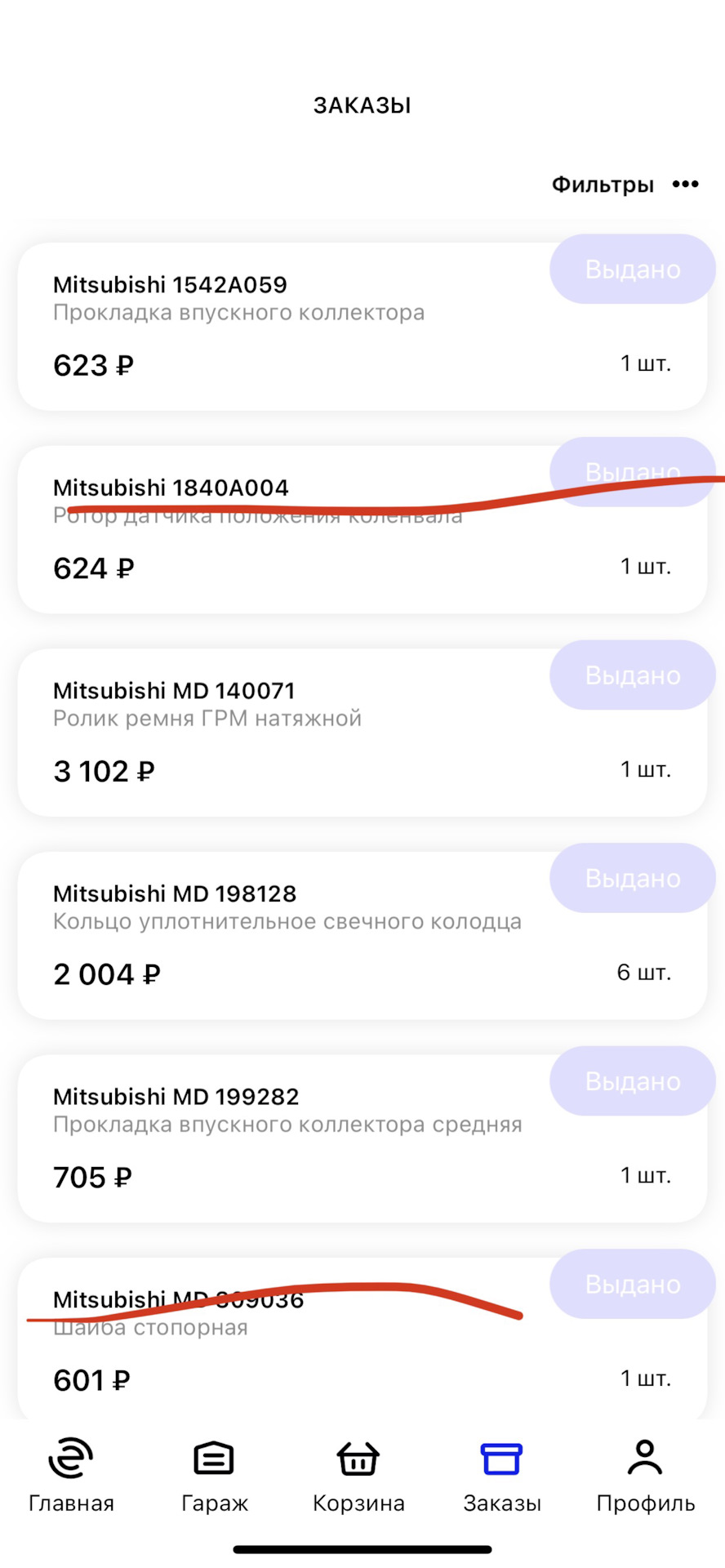
Task: Open the Mitsubishi 1542A059 order card
Action: 327,327
